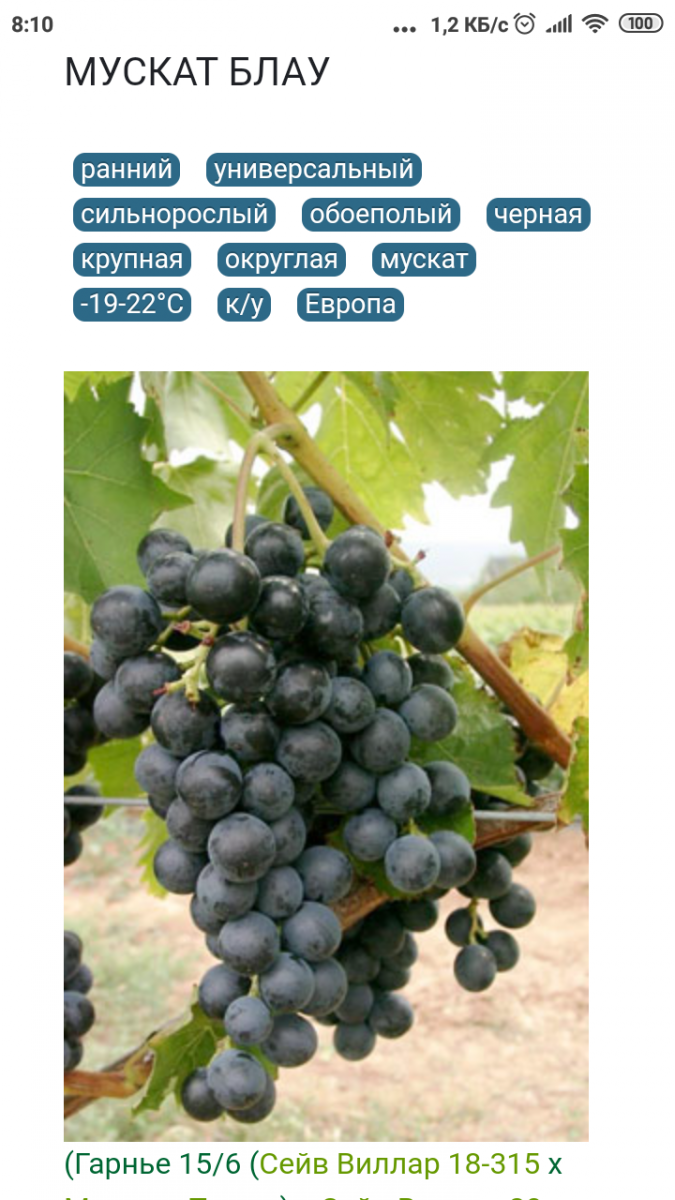Tap the ранний tag chip

[x=126, y=169]
